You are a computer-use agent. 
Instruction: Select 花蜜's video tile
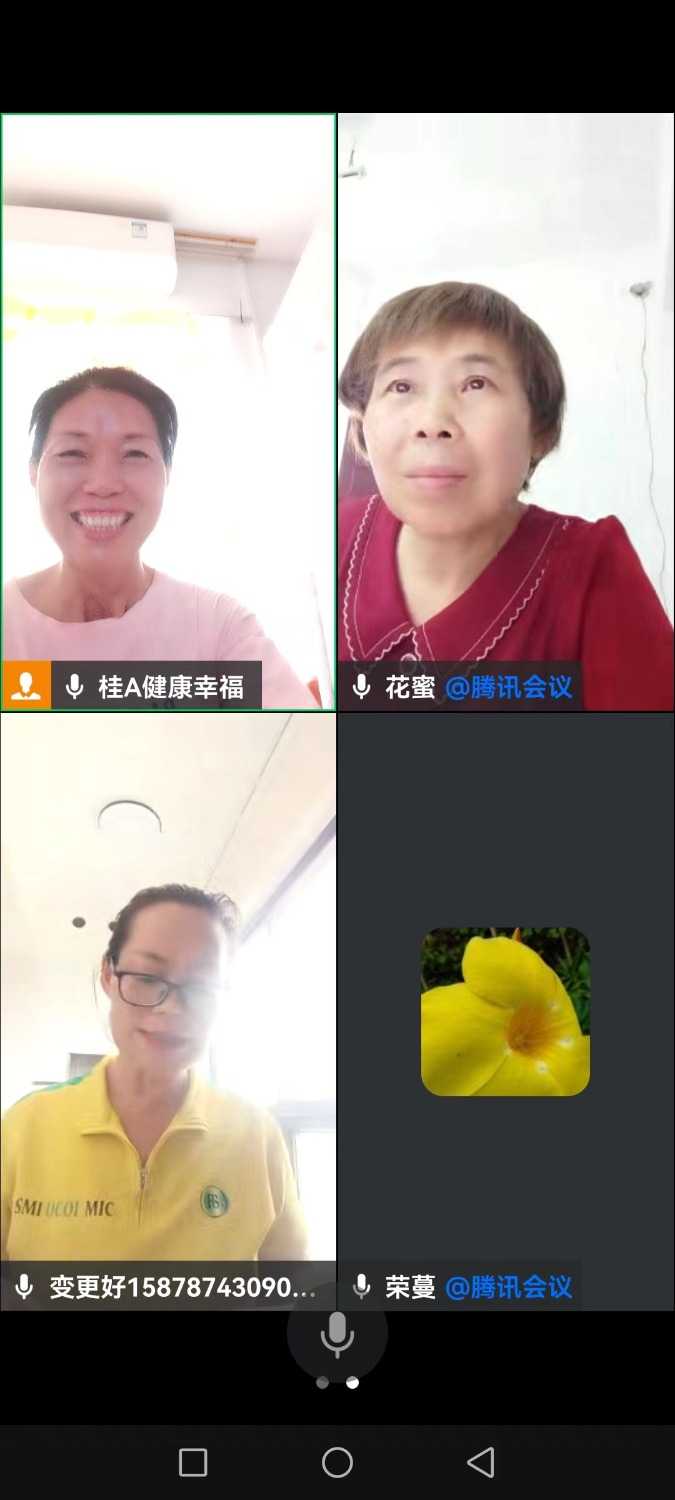(x=506, y=410)
